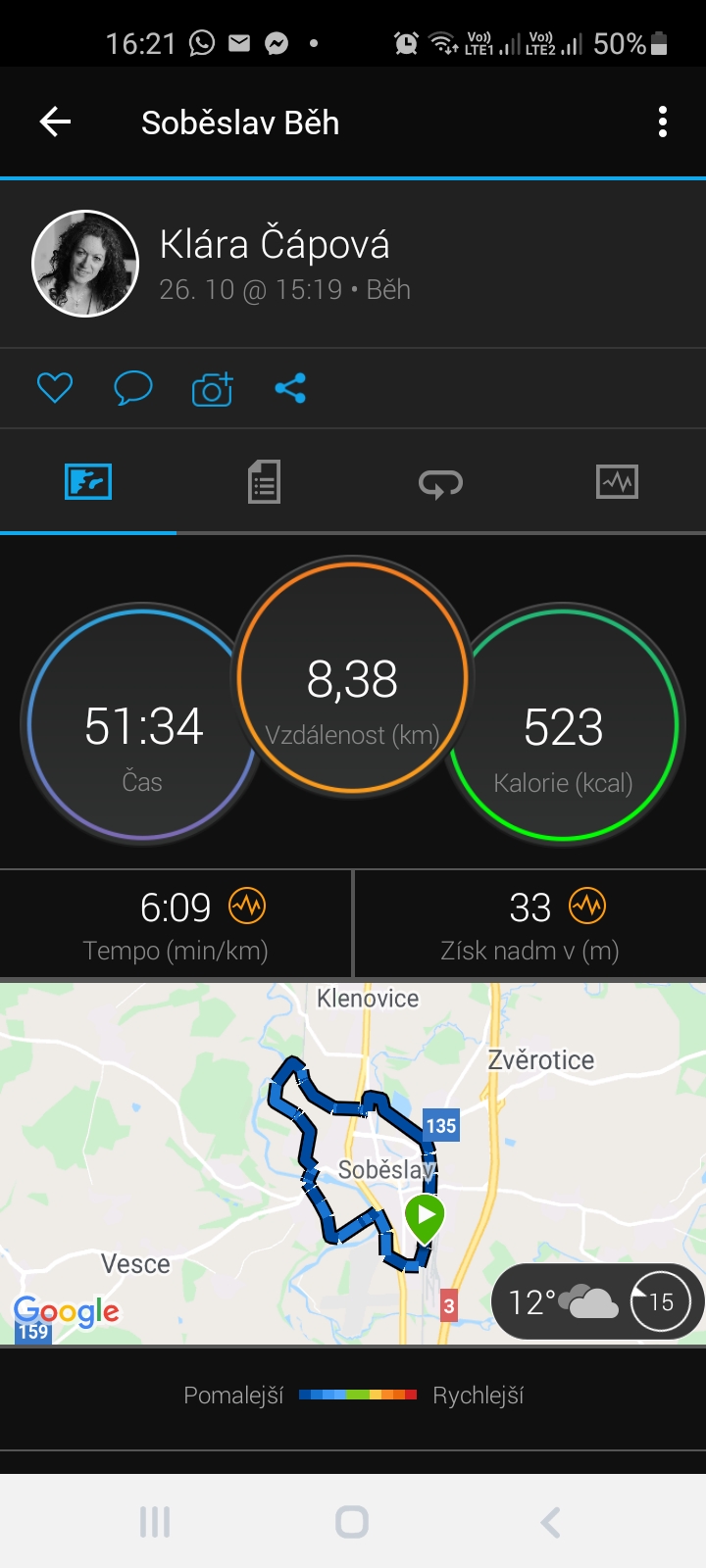The image size is (706, 1568).
Task: Like this activity with the heart icon
Action: coord(55,388)
